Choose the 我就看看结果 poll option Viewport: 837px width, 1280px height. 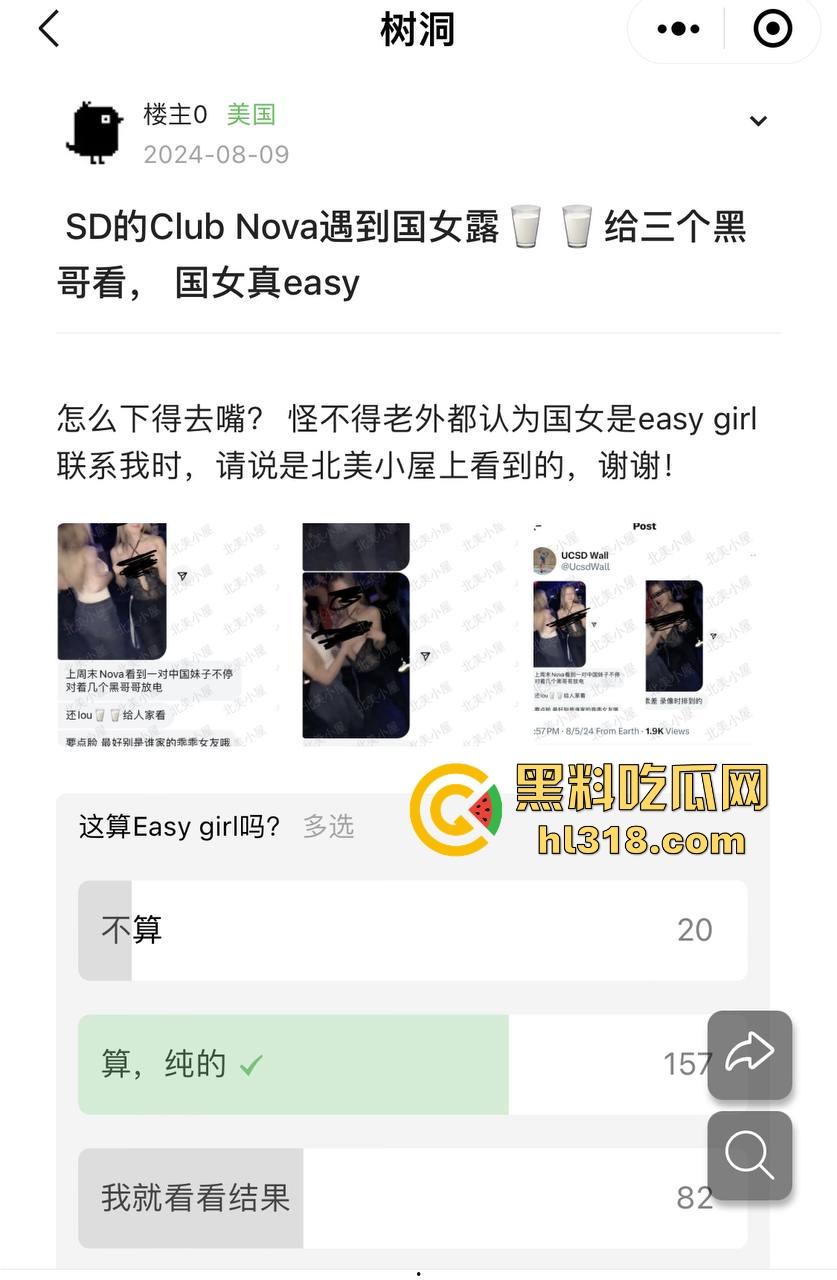[390, 1197]
